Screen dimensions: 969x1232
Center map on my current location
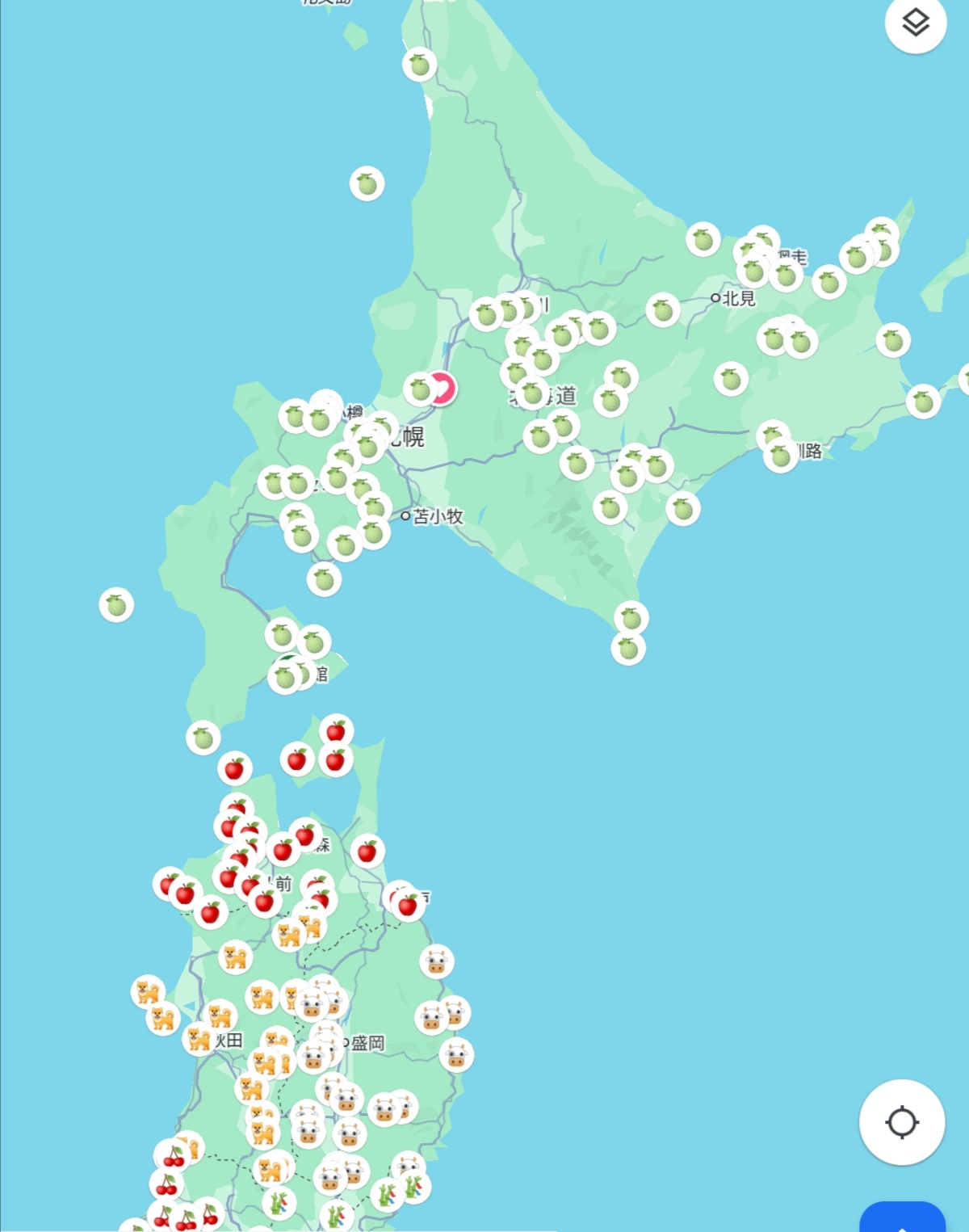pos(902,1122)
